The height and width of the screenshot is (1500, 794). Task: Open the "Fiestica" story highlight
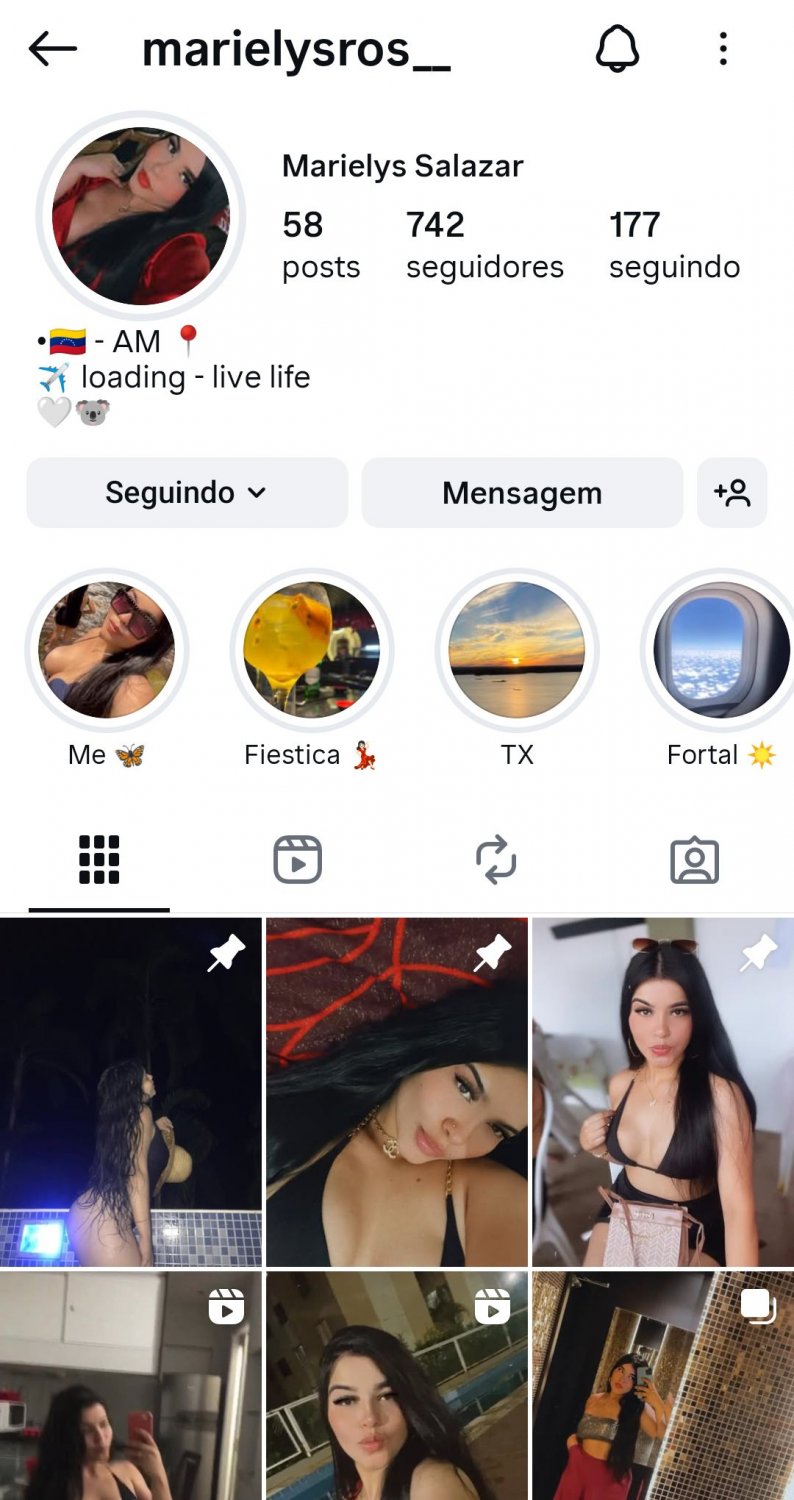(x=311, y=651)
